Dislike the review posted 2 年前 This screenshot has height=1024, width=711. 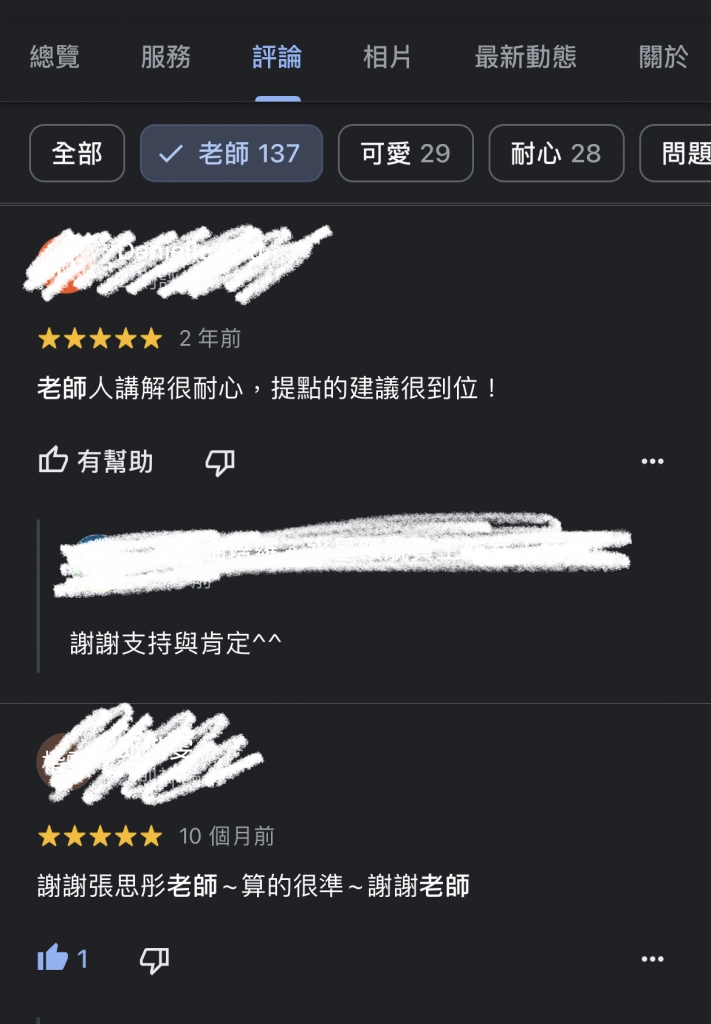tap(220, 462)
